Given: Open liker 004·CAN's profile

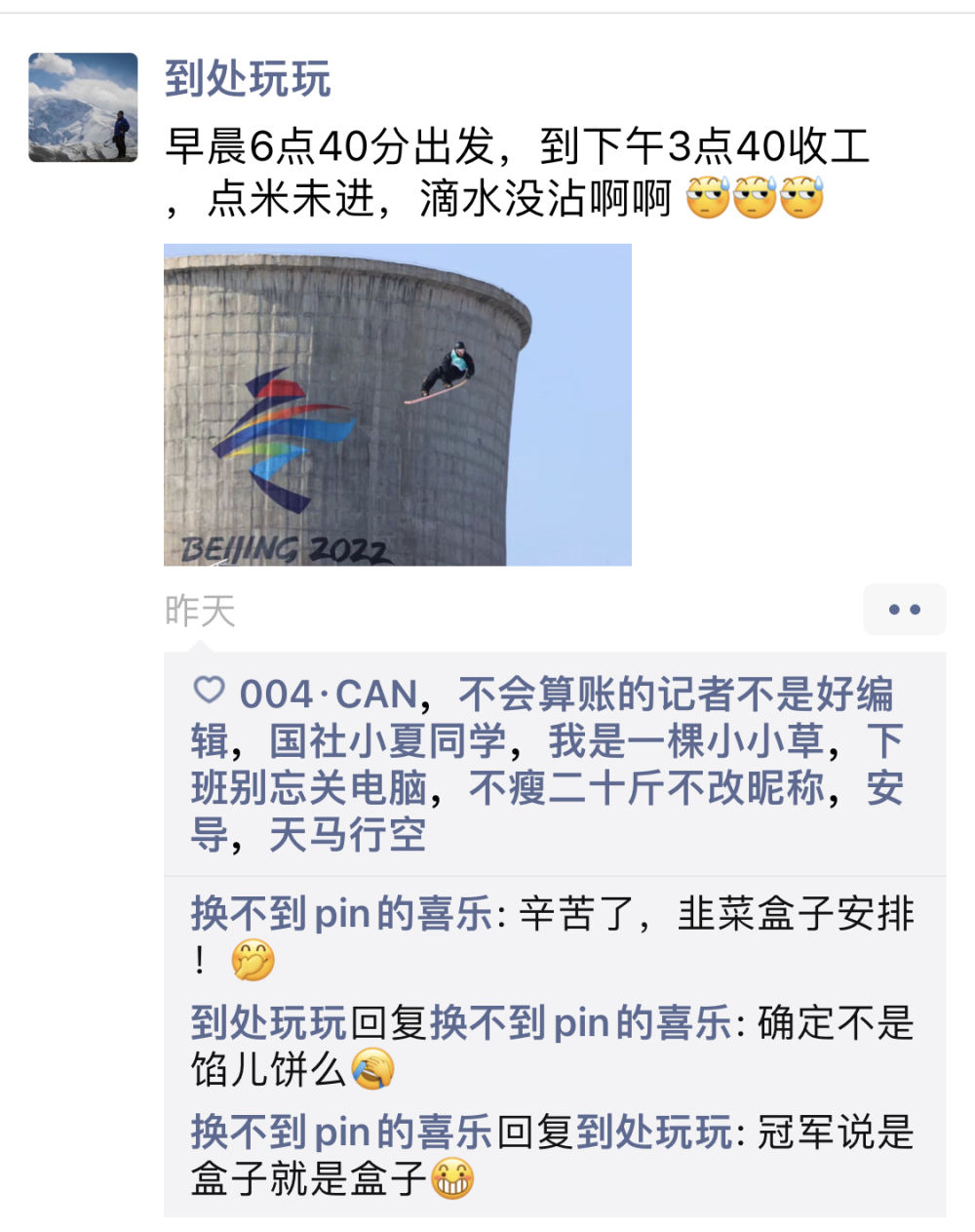Looking at the screenshot, I should pos(329,695).
